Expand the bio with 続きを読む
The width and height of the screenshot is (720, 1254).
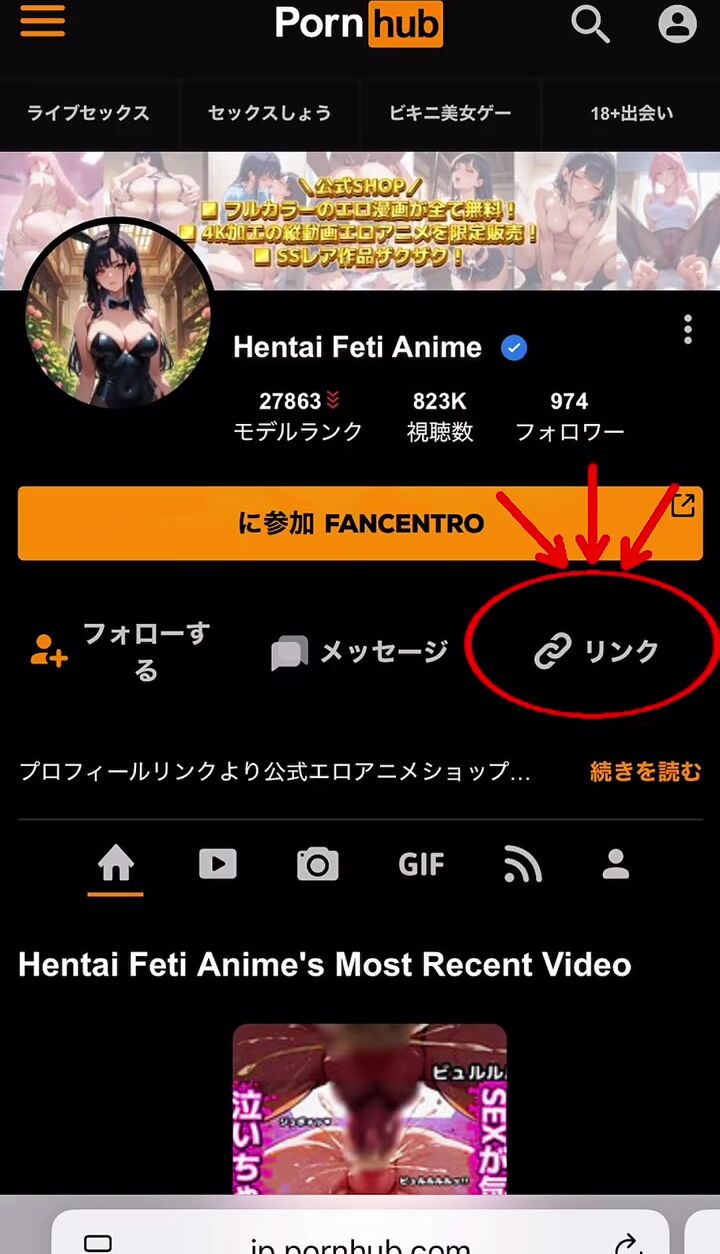pyautogui.click(x=645, y=772)
